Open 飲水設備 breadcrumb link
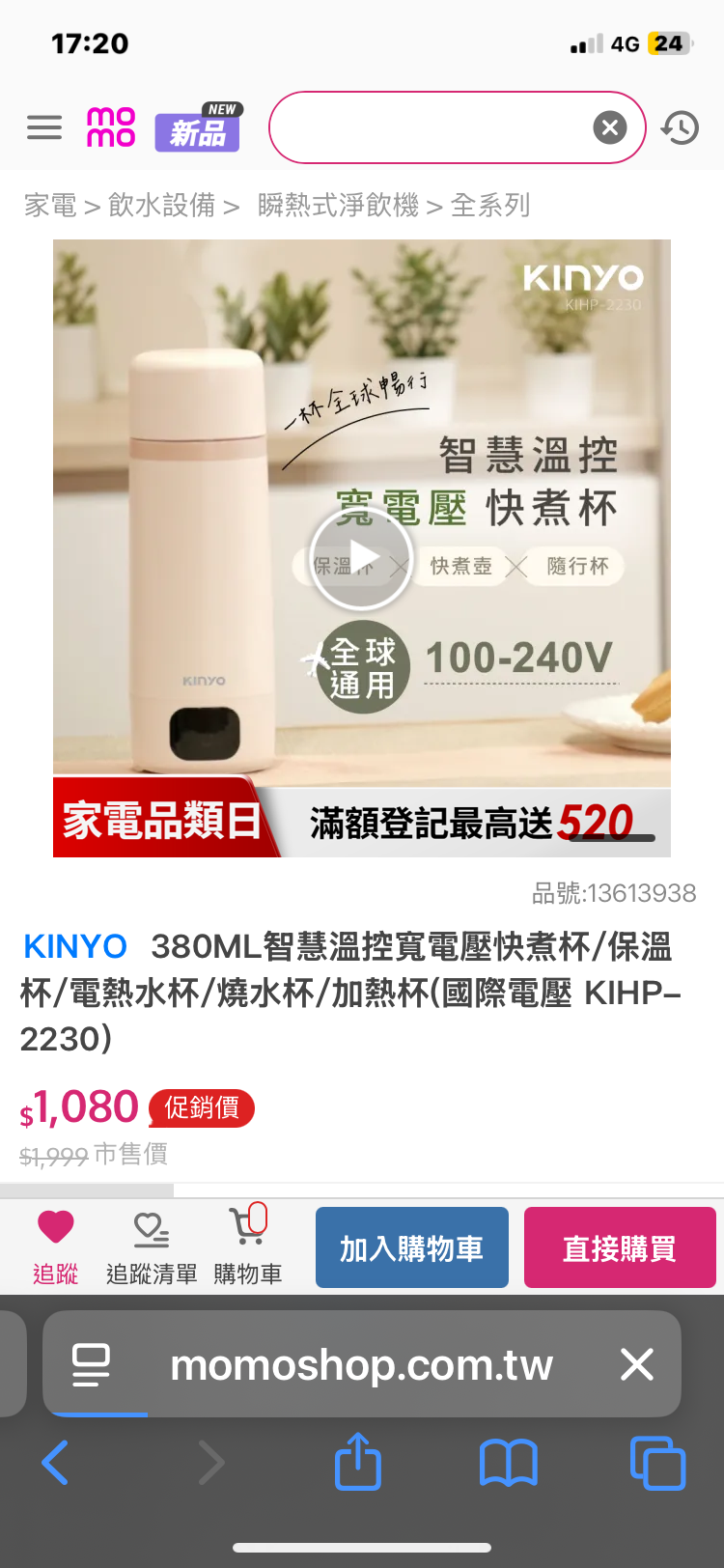724x1568 pixels. point(161,206)
